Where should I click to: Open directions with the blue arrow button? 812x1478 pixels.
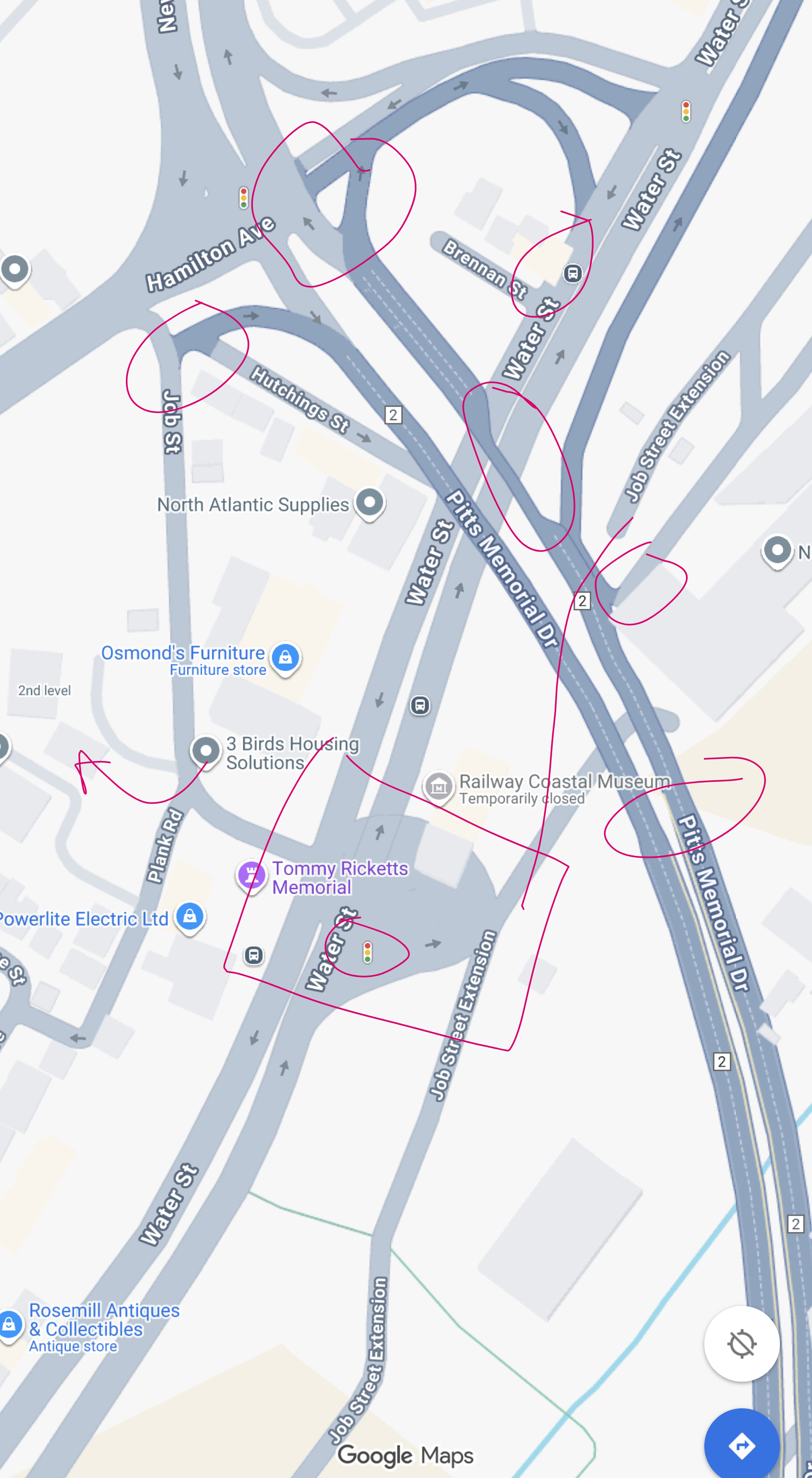(x=741, y=1445)
